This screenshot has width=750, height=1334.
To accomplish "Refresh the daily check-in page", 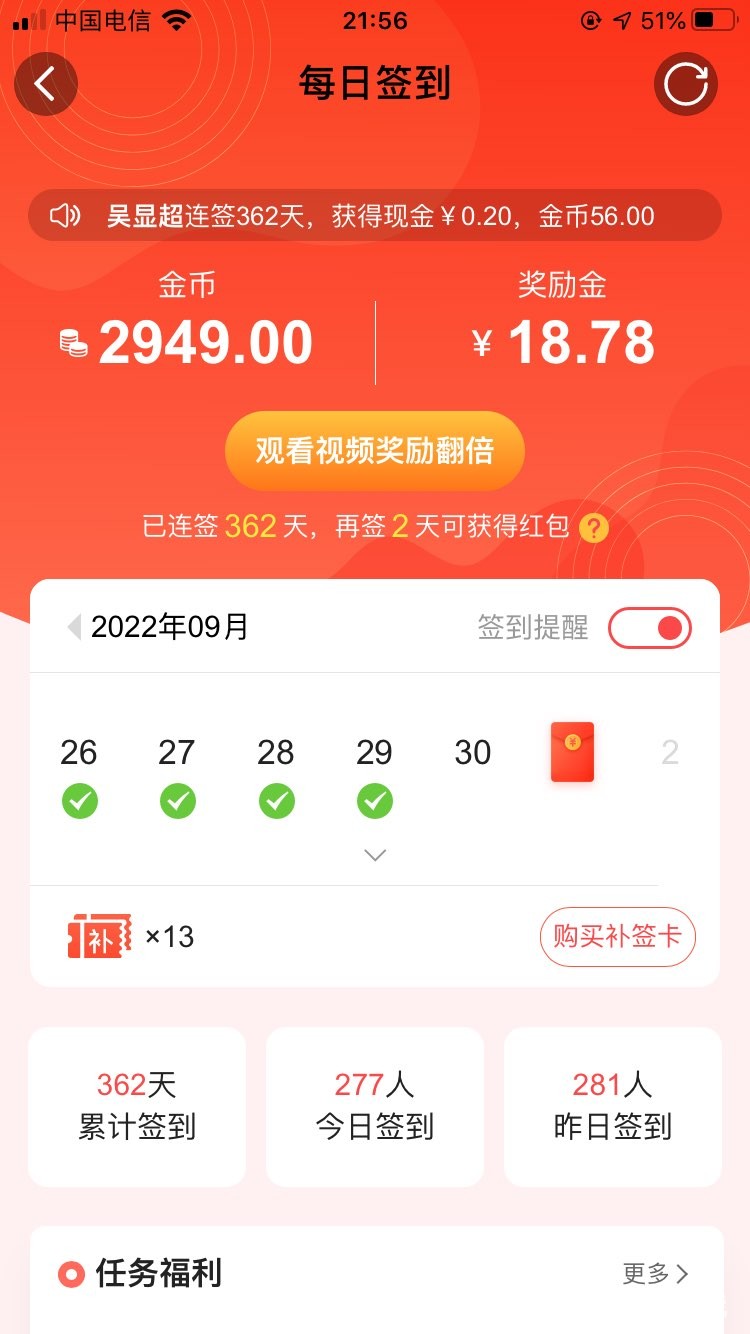I will [x=686, y=84].
